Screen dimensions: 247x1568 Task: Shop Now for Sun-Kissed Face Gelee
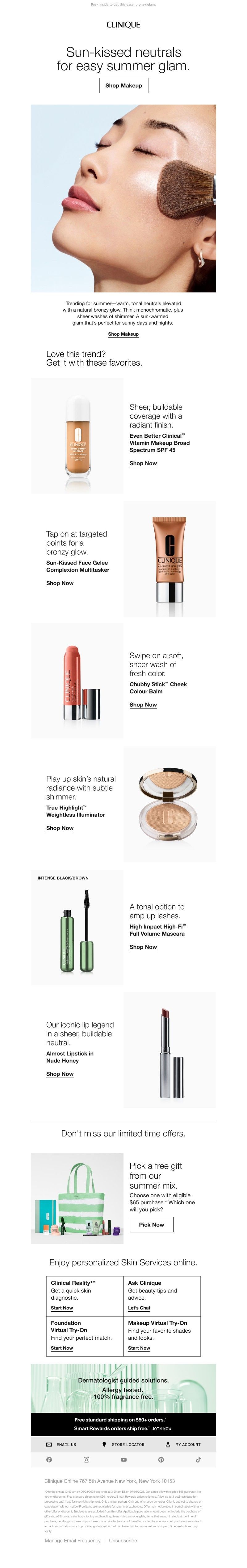click(x=60, y=583)
